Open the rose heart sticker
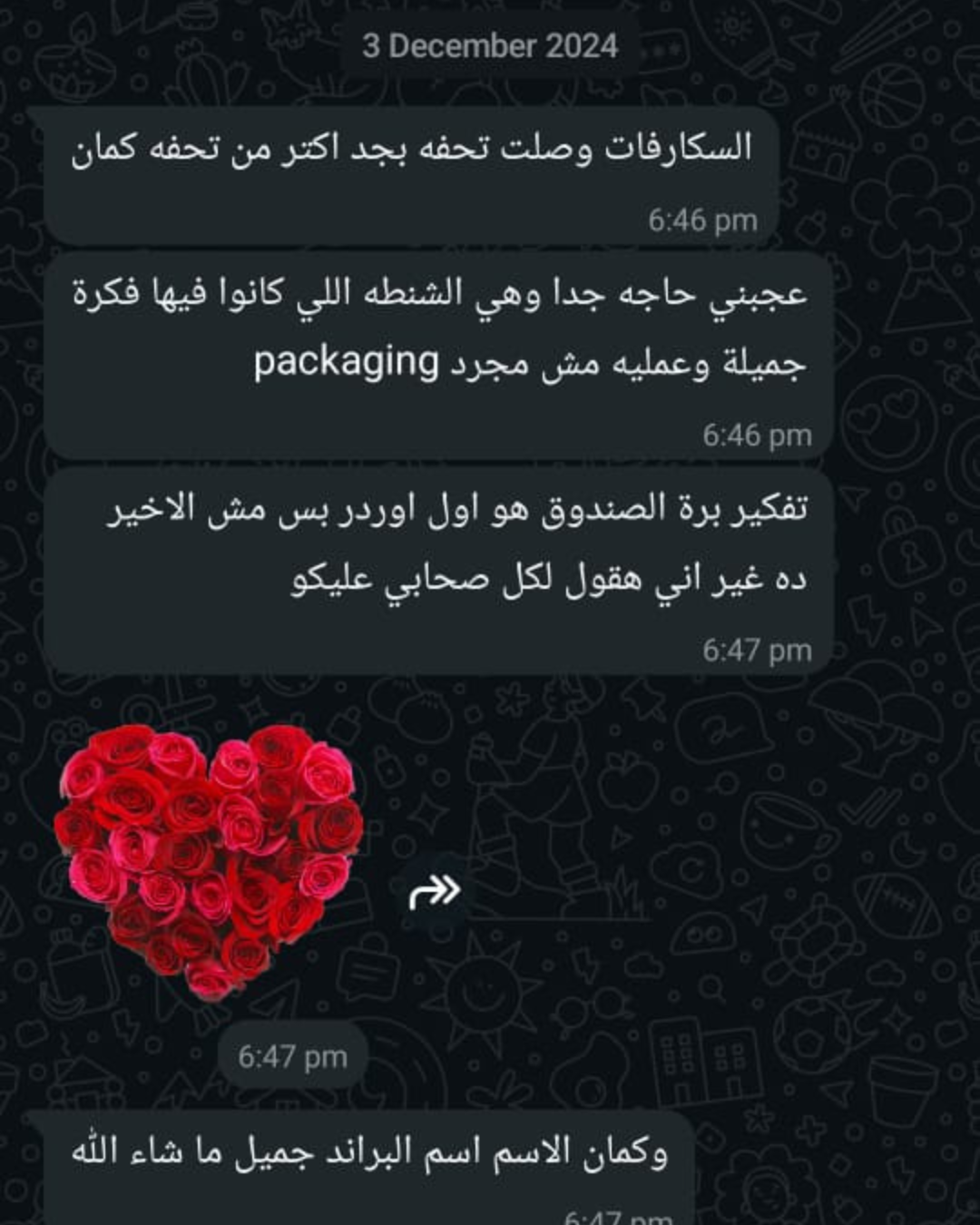The image size is (980, 1225). 209,857
